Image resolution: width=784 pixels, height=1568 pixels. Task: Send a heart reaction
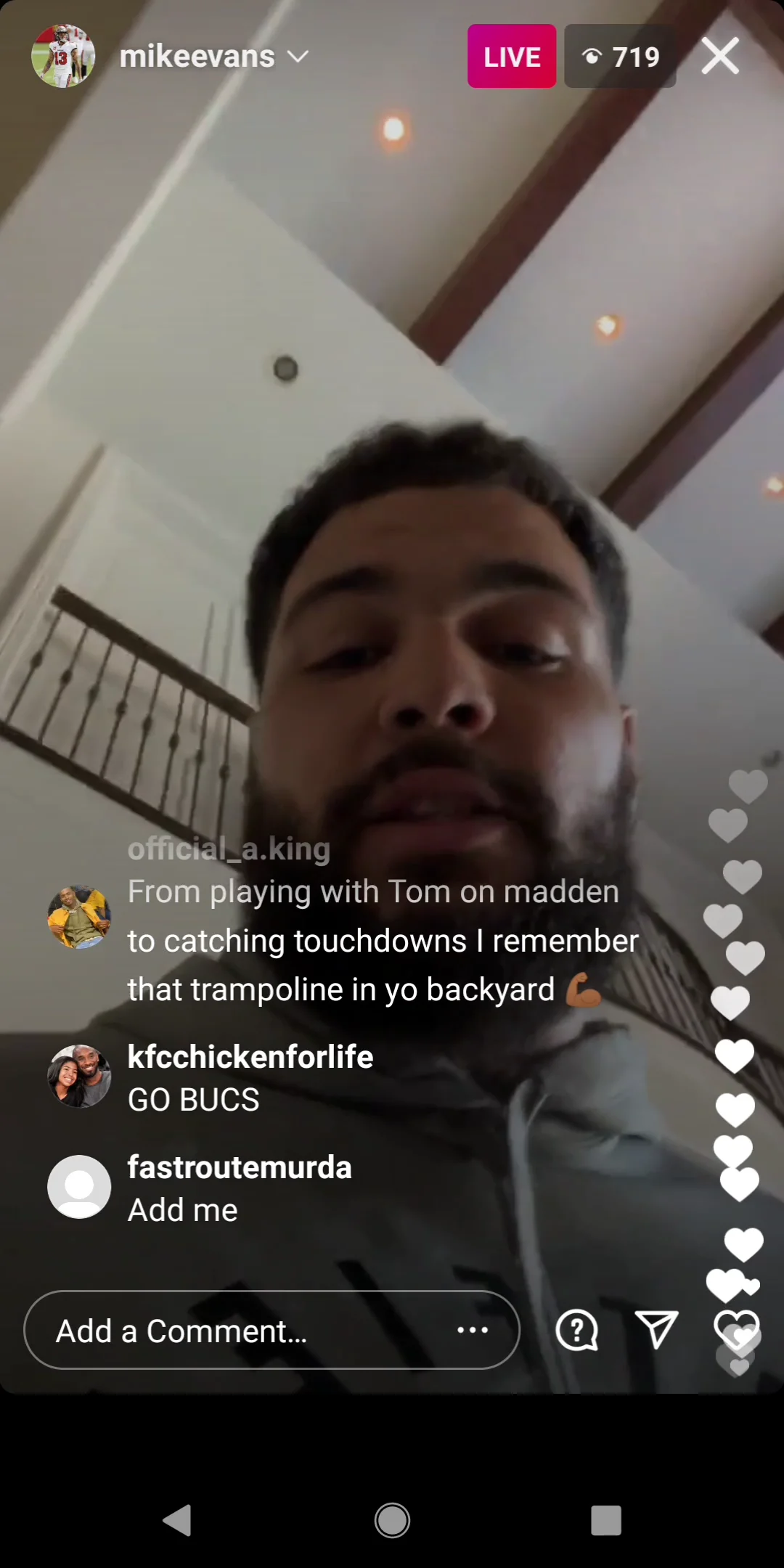pos(736,1330)
